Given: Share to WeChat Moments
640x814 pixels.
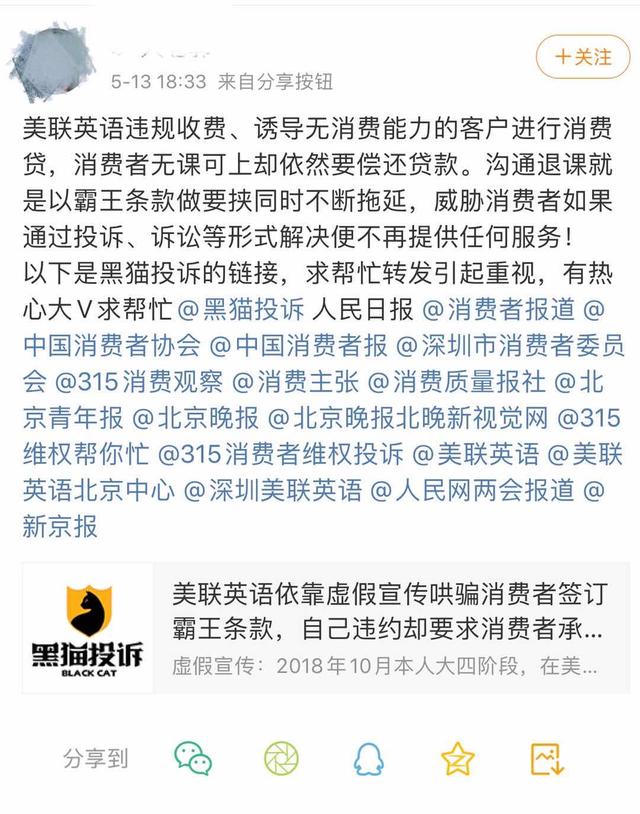Looking at the screenshot, I should click(x=281, y=758).
